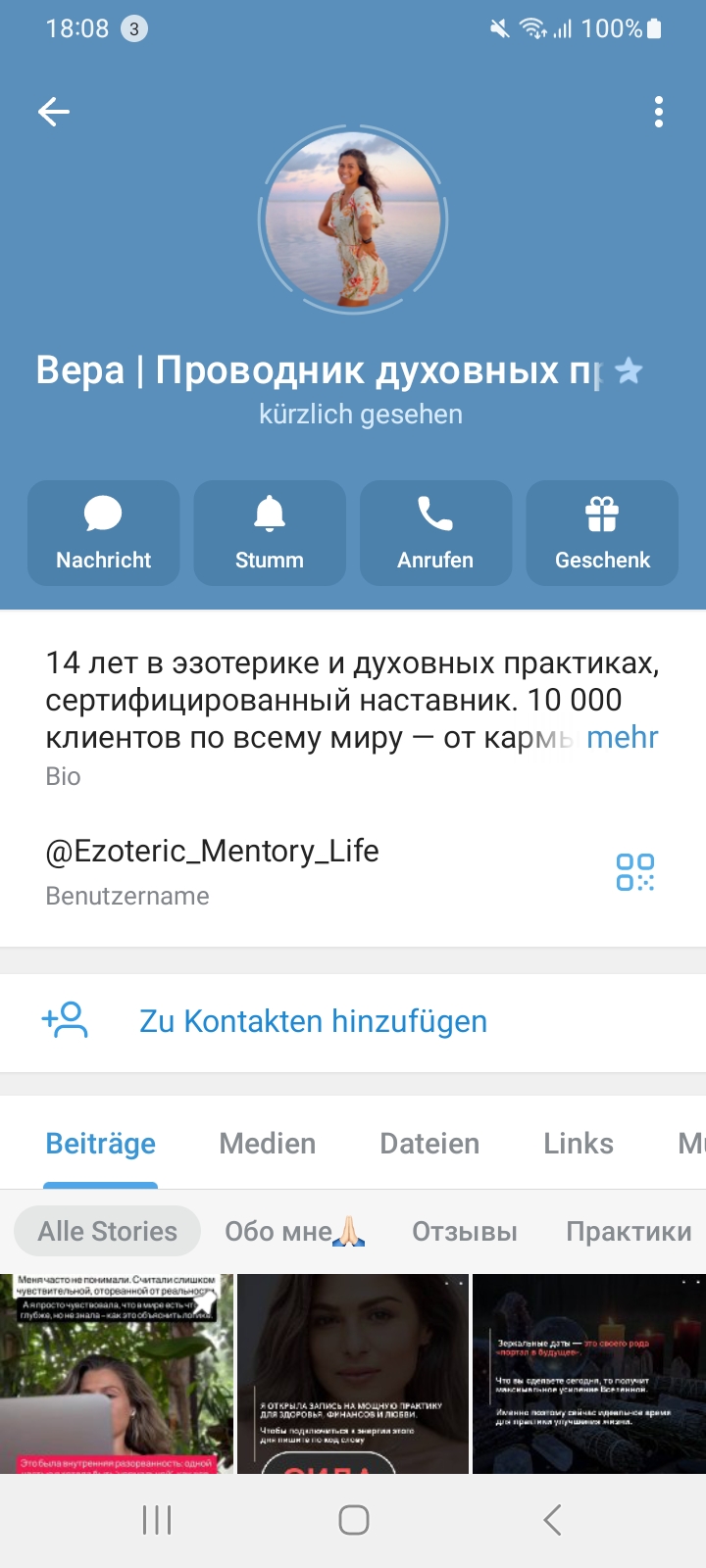
Task: Select the Alle Stories chip
Action: (x=108, y=1231)
